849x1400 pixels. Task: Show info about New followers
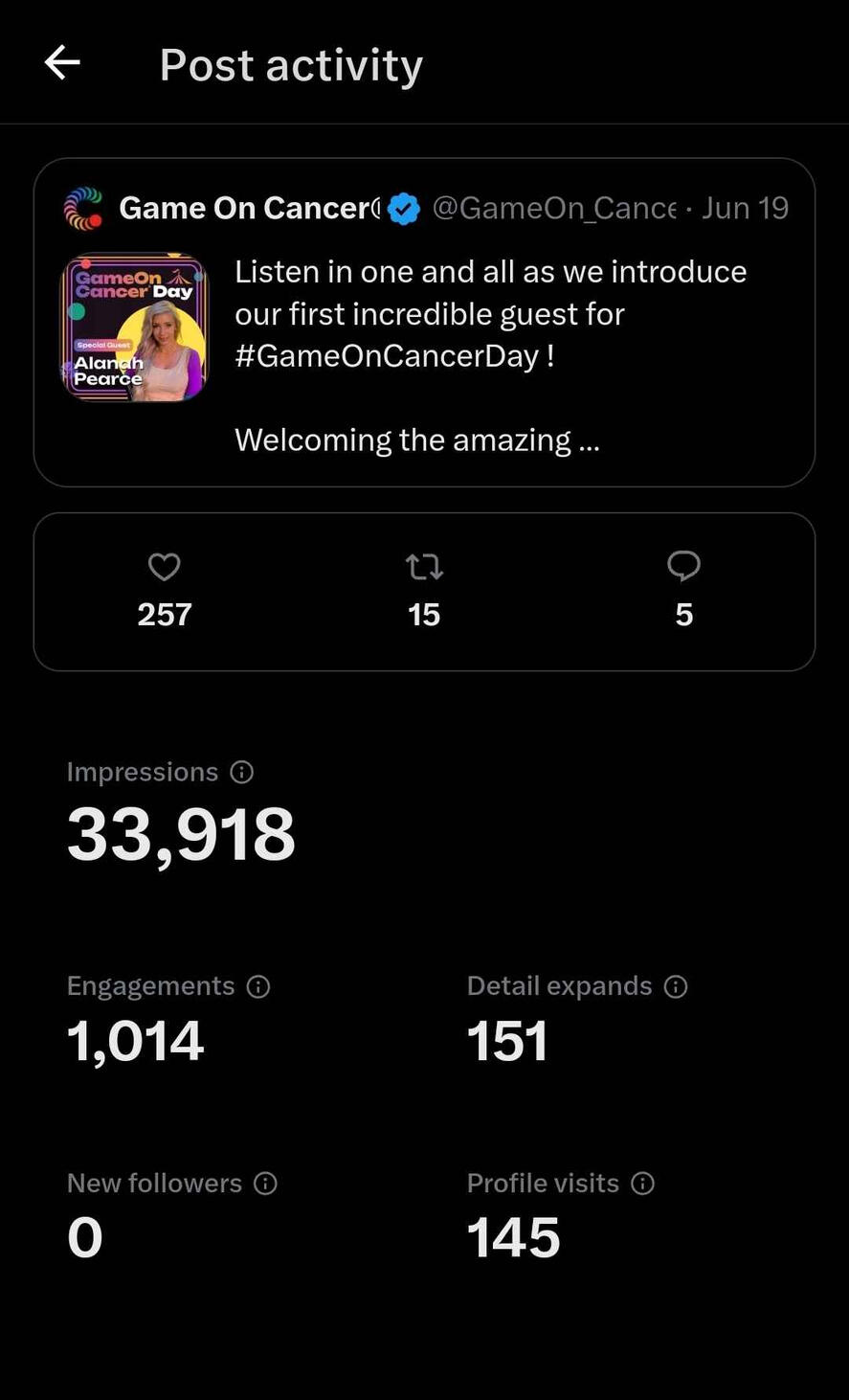(x=265, y=1184)
